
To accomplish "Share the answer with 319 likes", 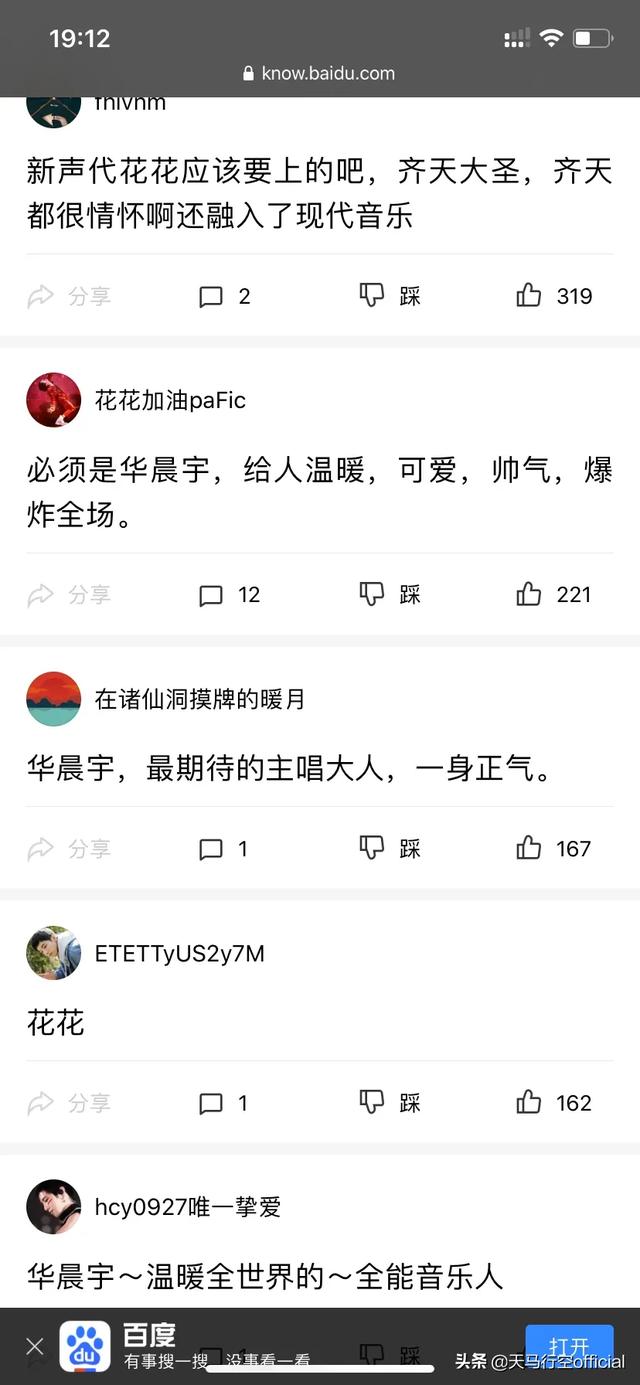I will [x=68, y=296].
